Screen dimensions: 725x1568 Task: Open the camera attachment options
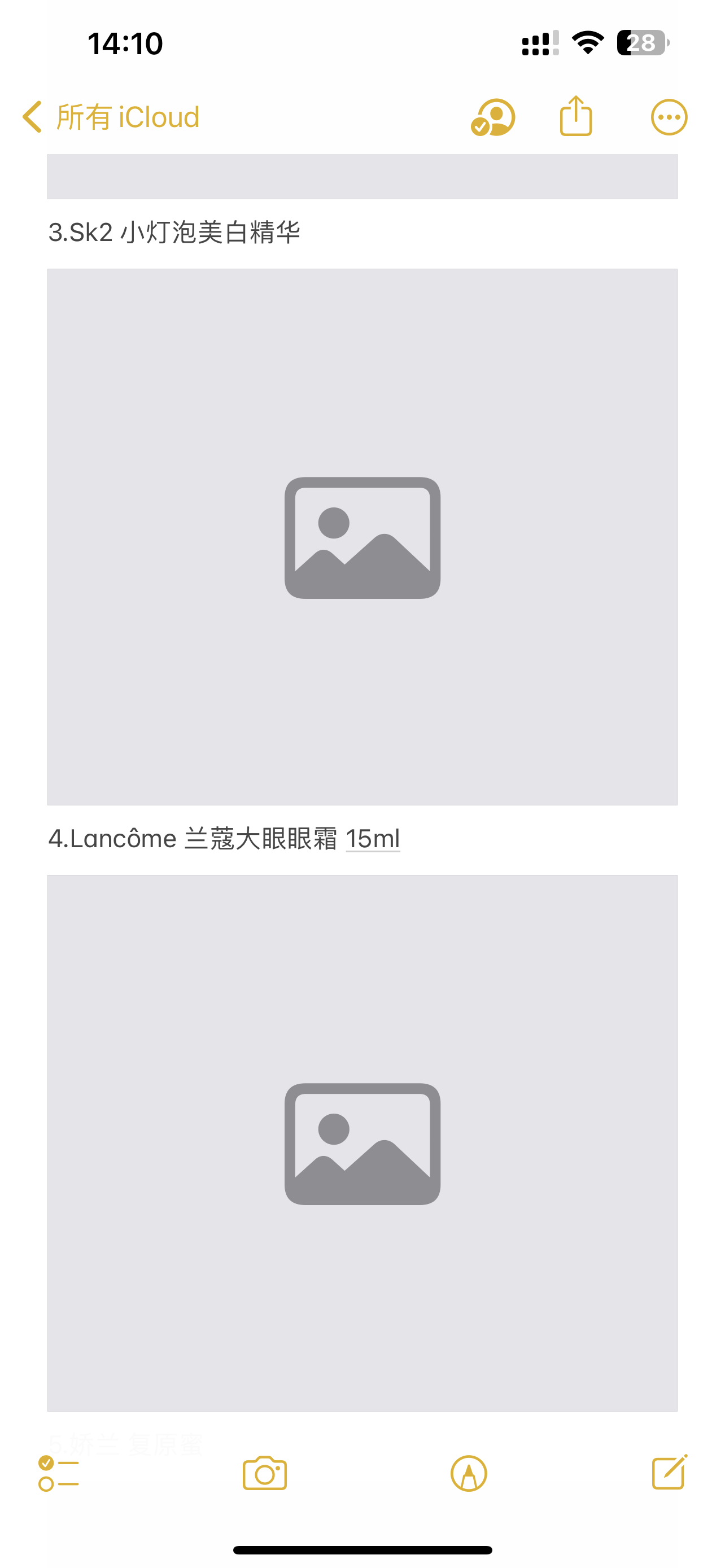pyautogui.click(x=264, y=1473)
